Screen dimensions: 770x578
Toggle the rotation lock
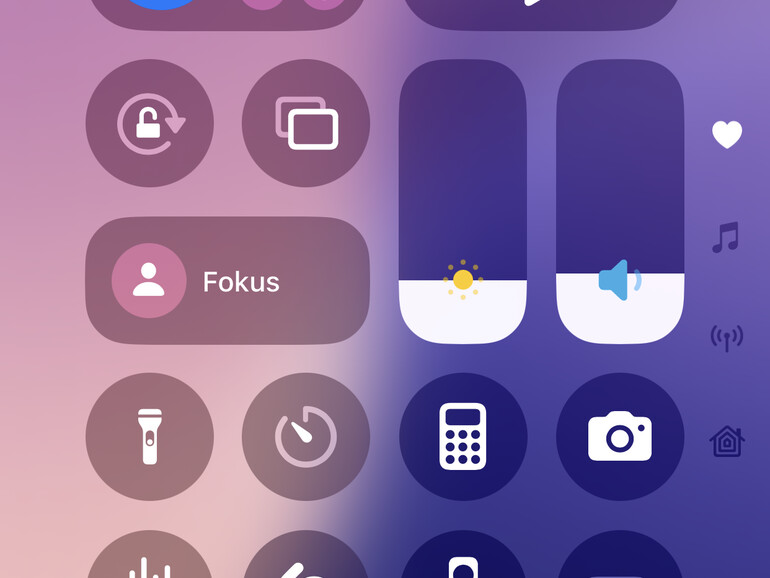[150, 124]
